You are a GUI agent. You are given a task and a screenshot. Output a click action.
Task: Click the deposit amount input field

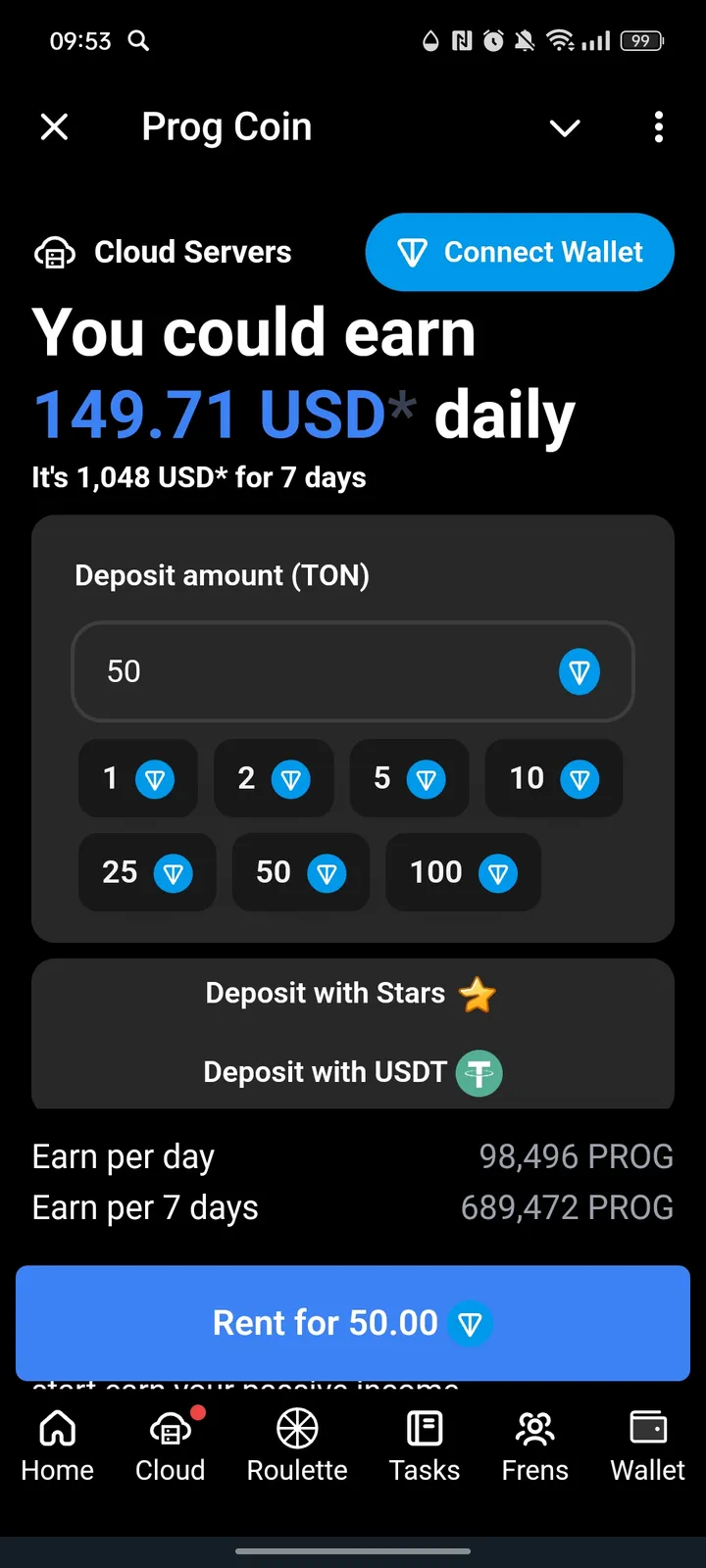coord(294,671)
